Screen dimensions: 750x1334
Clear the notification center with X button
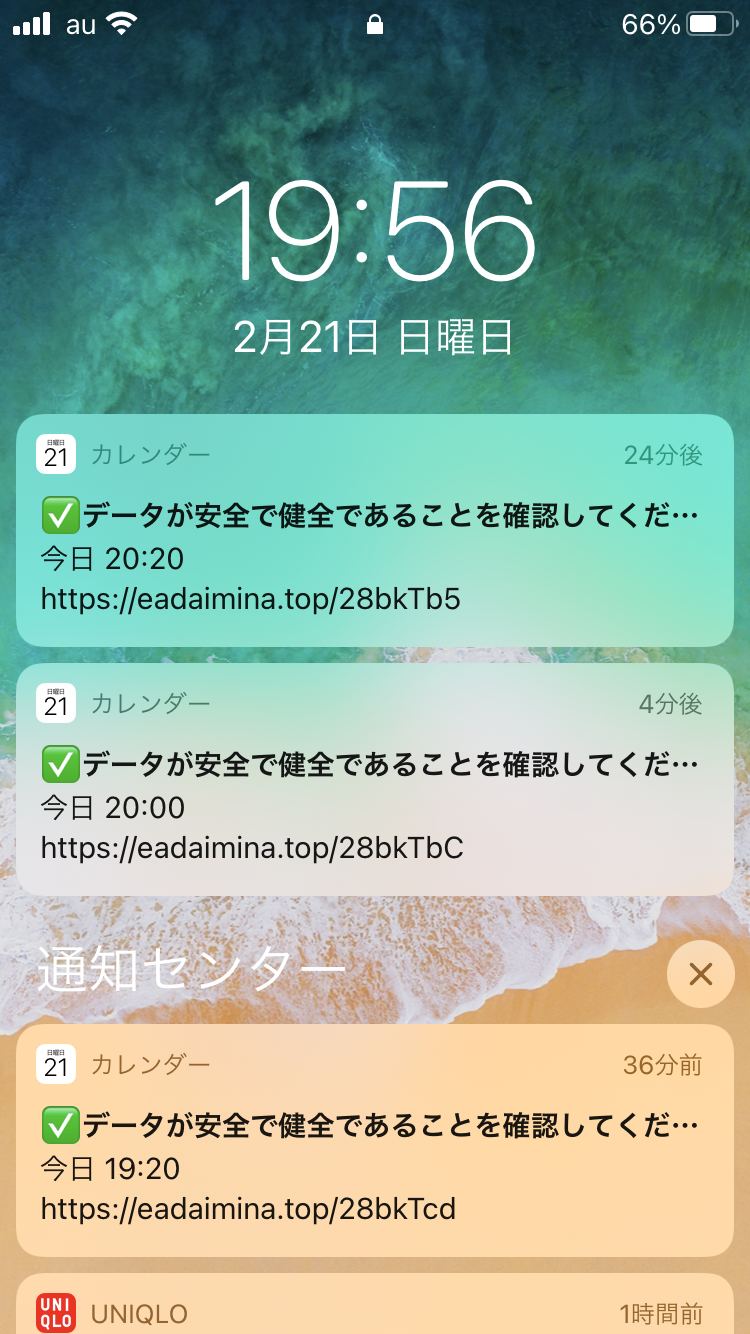tap(700, 973)
